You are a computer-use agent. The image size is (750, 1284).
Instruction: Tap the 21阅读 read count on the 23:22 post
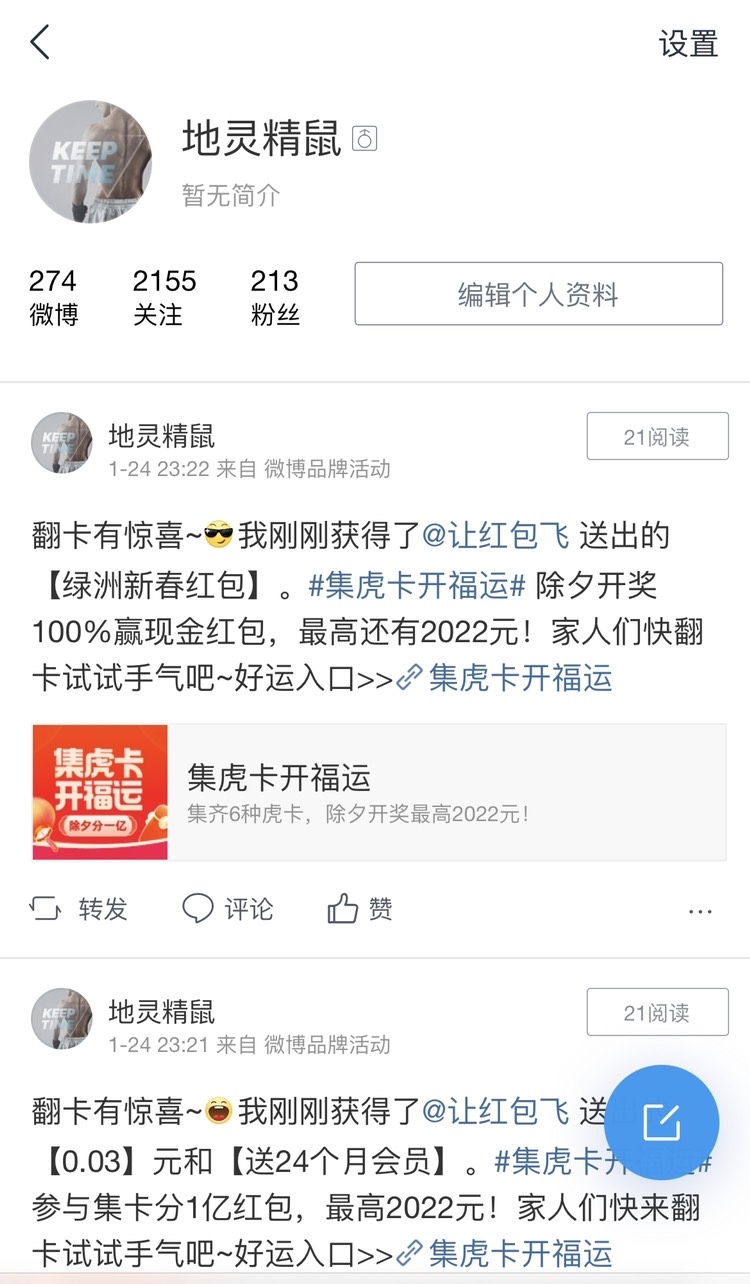657,437
